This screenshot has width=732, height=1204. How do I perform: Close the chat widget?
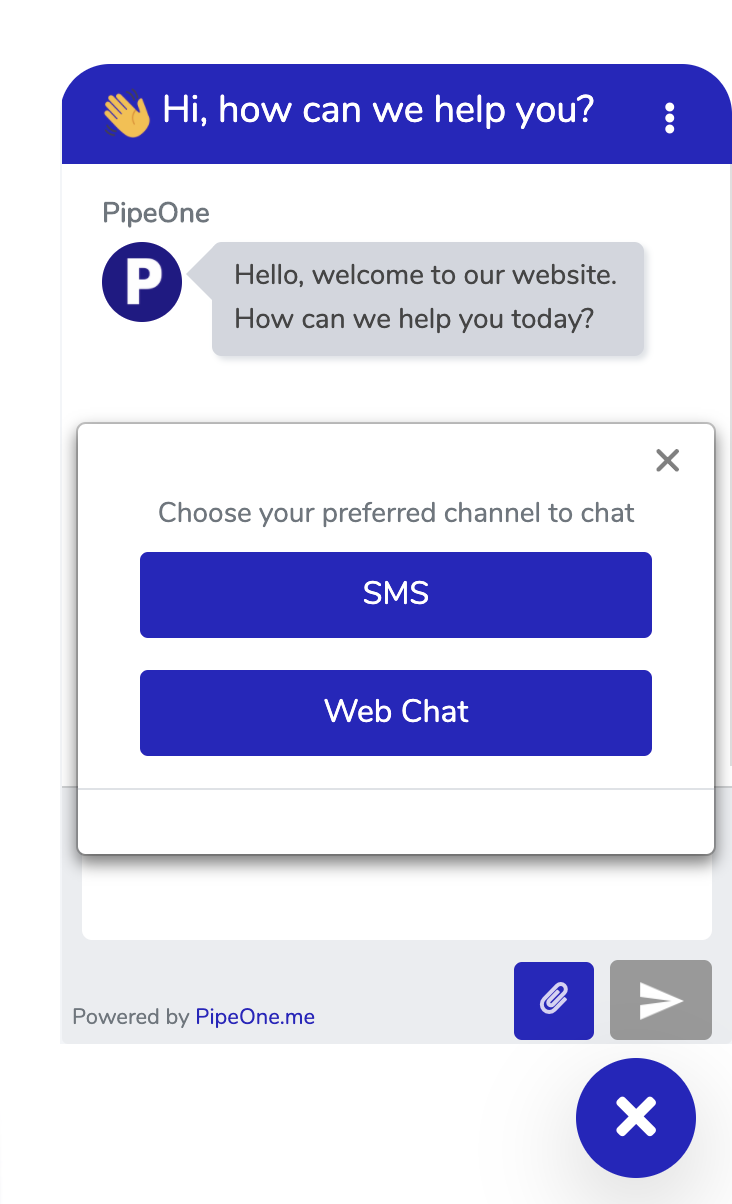635,1117
